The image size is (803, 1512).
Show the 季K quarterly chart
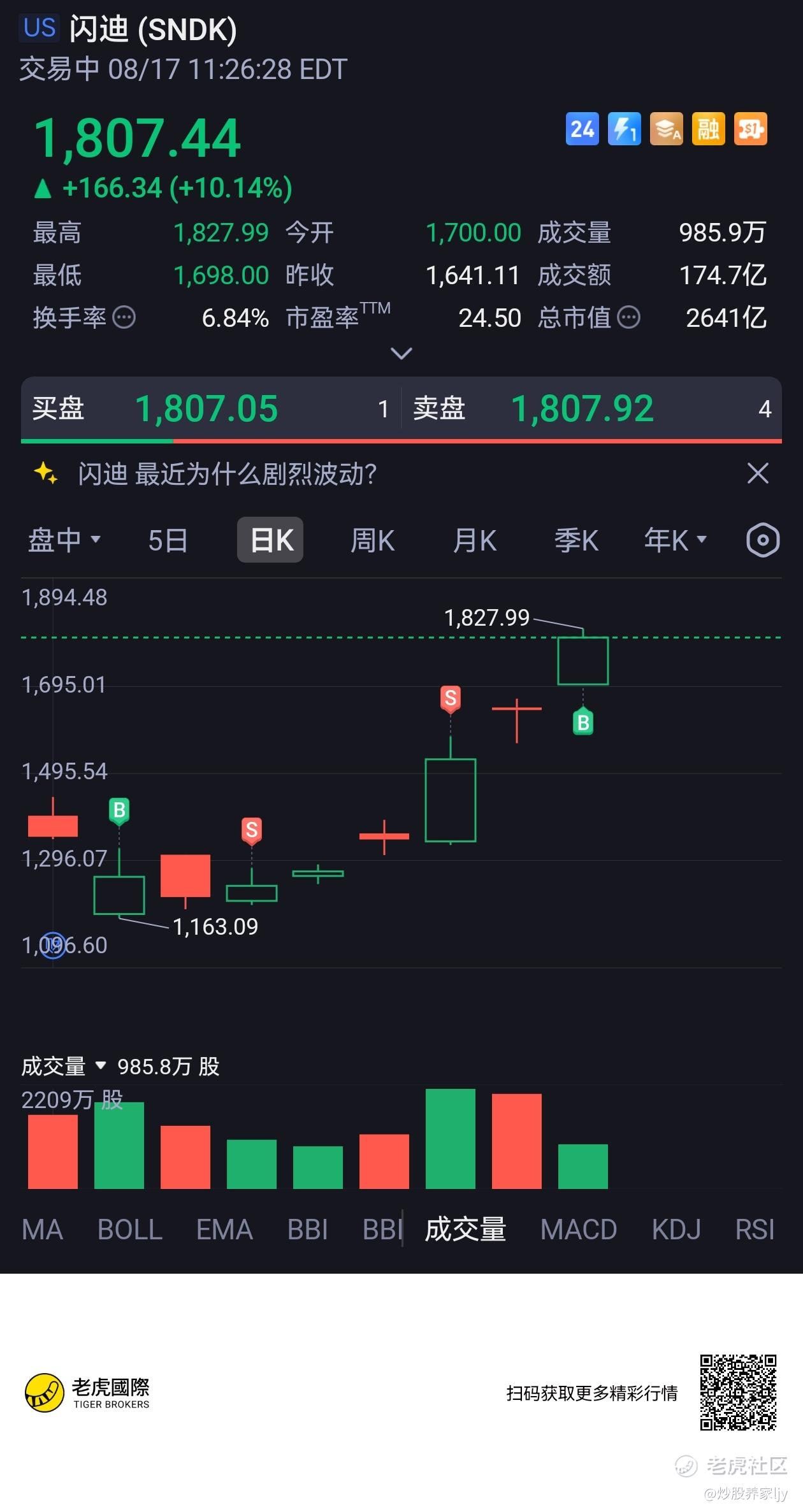click(576, 540)
